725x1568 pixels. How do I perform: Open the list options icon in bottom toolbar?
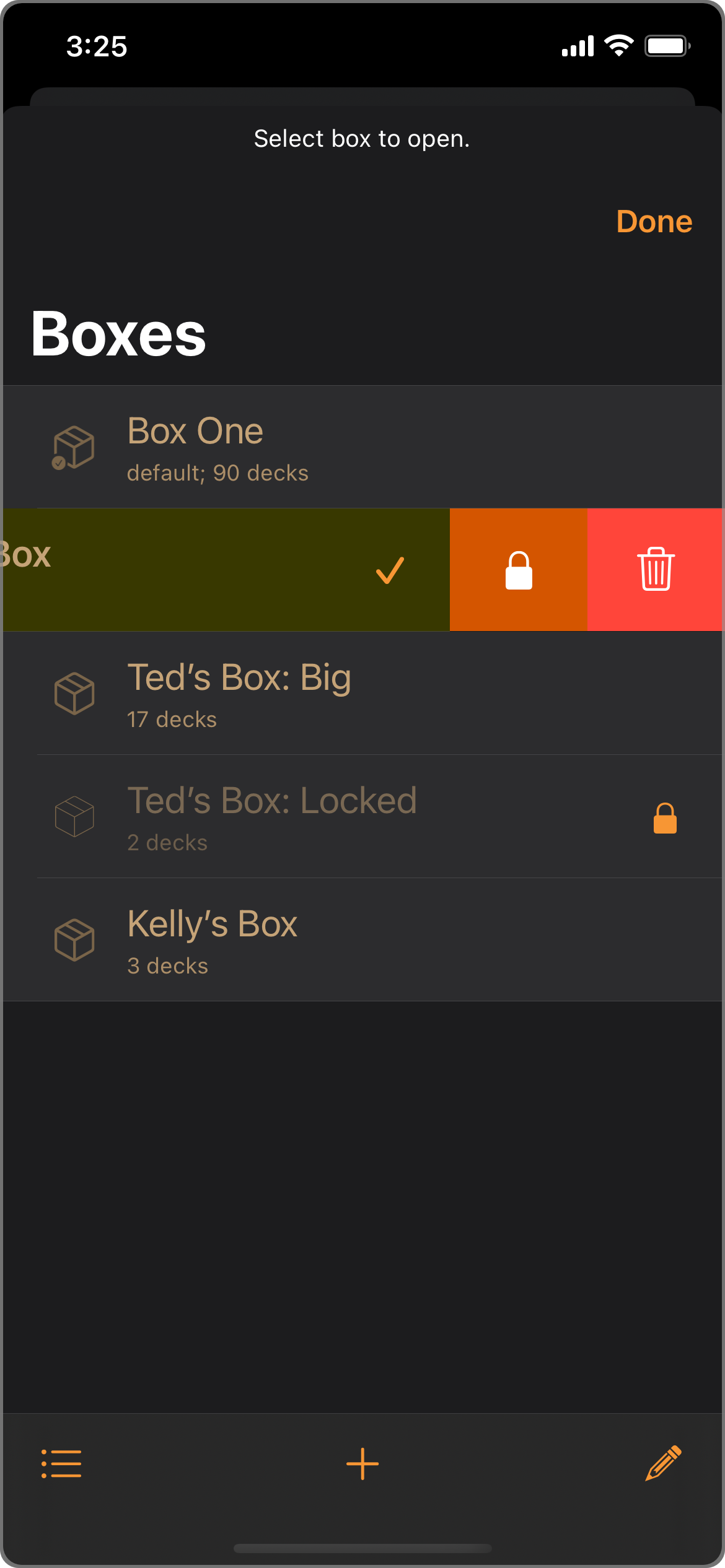coord(61,1463)
